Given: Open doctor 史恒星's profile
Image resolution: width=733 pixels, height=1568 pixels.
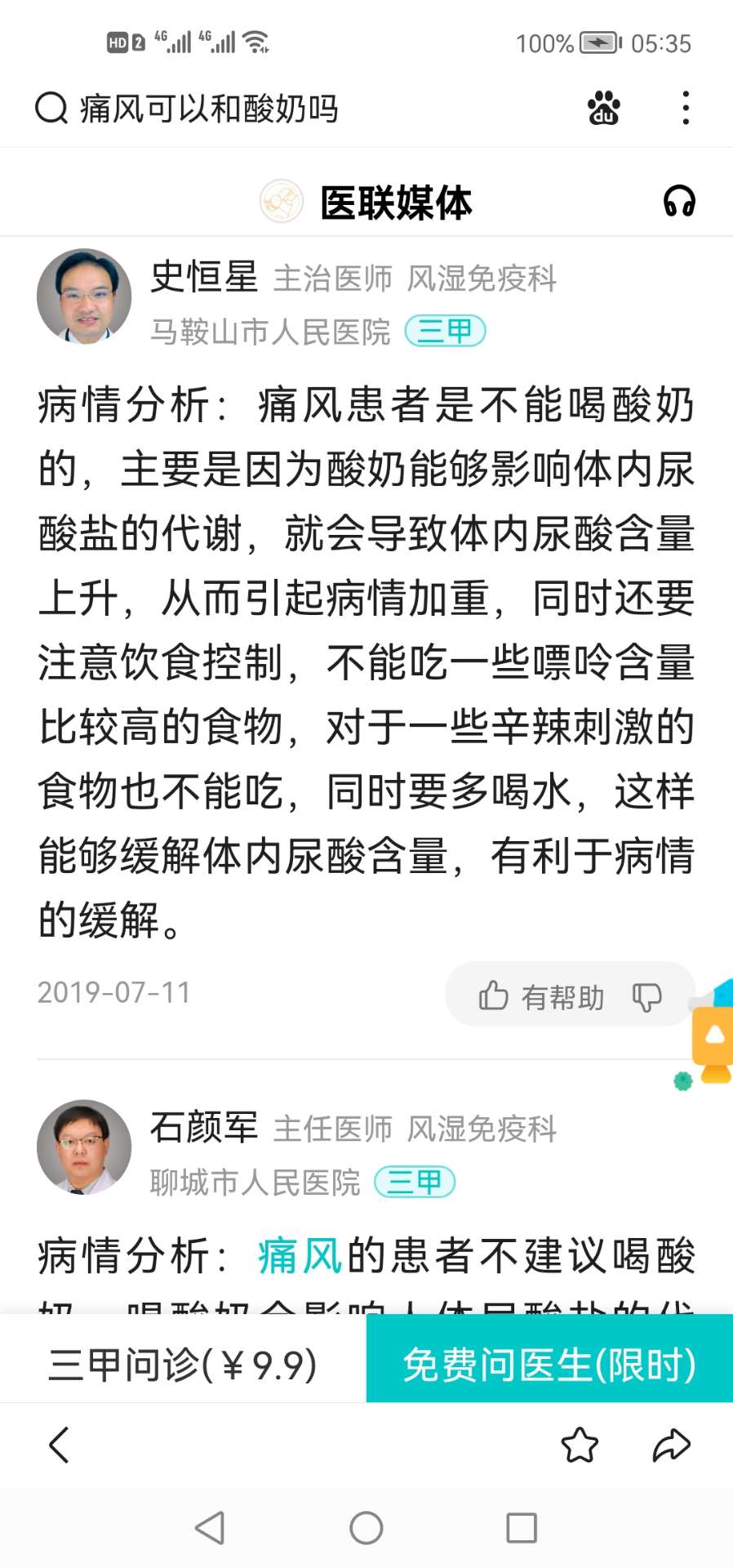Looking at the screenshot, I should [x=84, y=296].
